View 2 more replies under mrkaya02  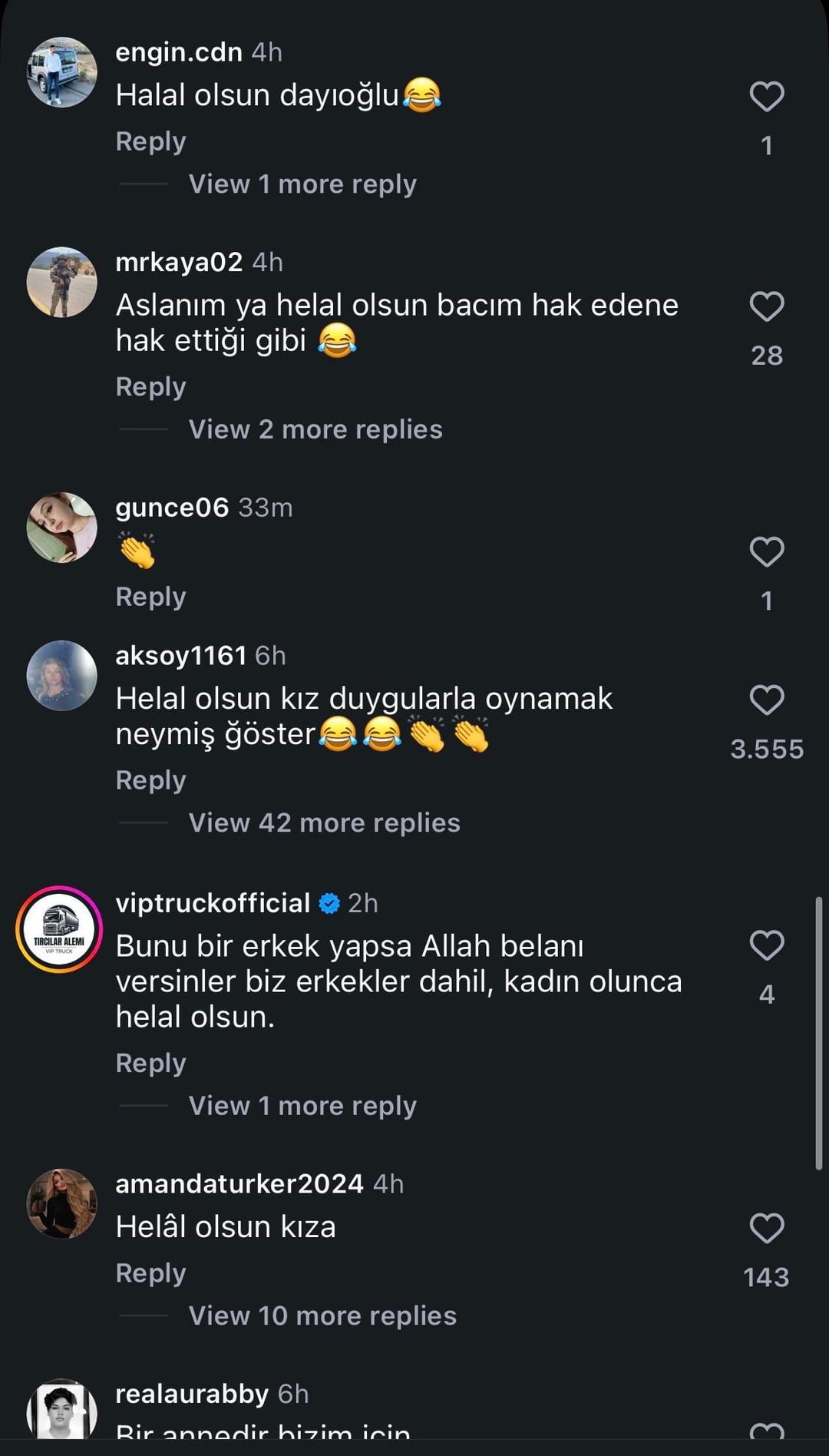pyautogui.click(x=315, y=429)
